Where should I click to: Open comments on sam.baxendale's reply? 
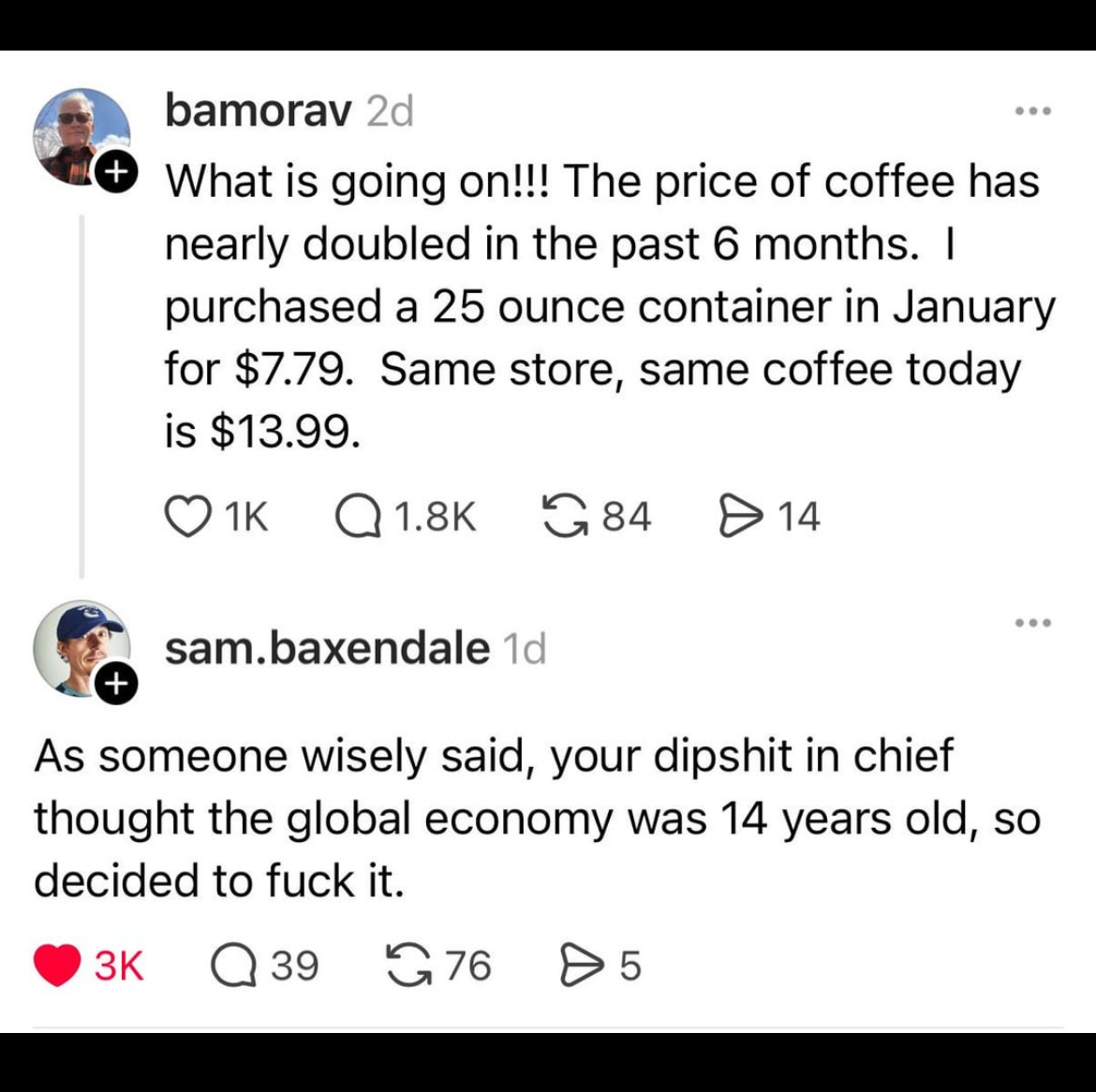[x=233, y=966]
